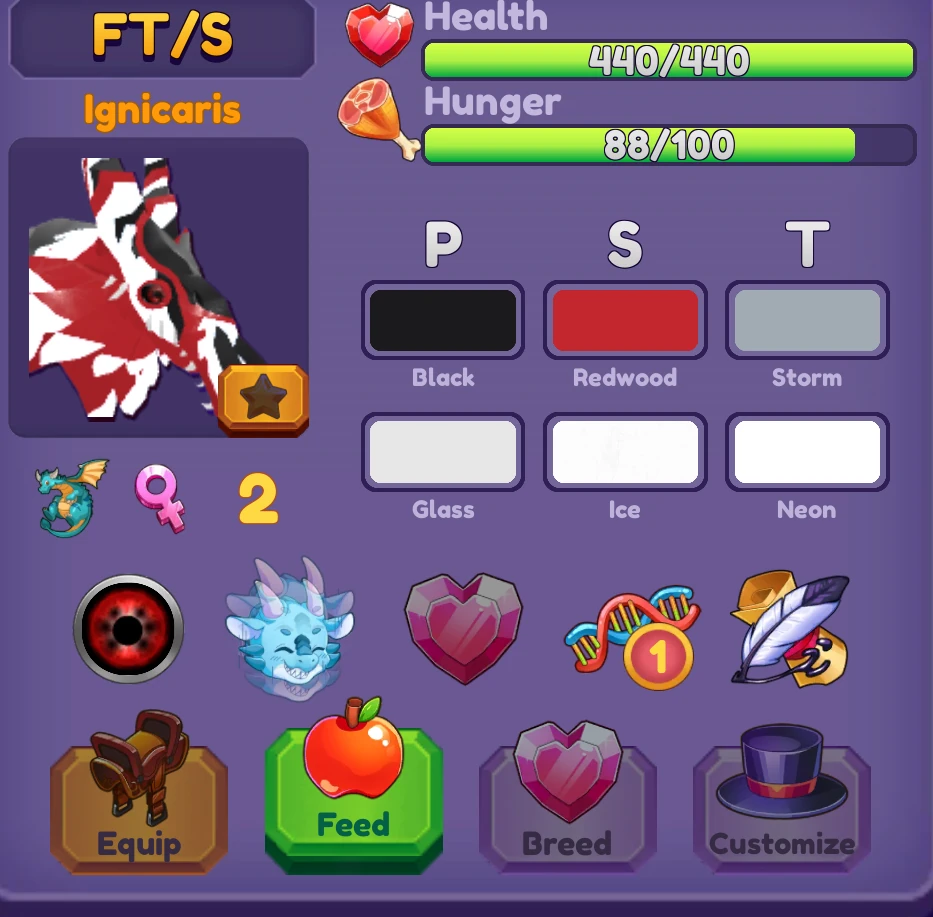Tap the star favorite button on portrait
The height and width of the screenshot is (917, 933).
[263, 399]
